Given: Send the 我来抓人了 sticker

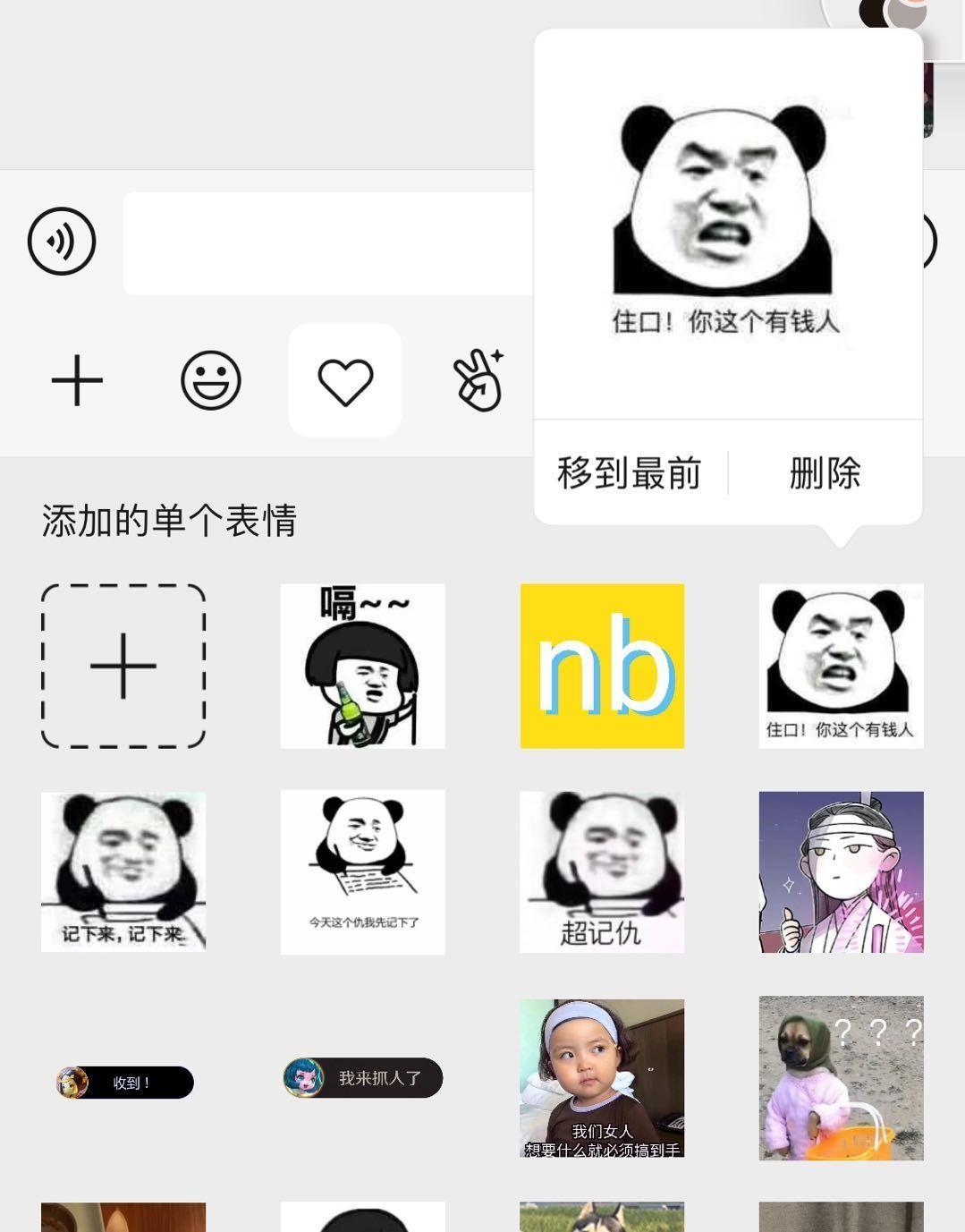Looking at the screenshot, I should click(363, 1077).
